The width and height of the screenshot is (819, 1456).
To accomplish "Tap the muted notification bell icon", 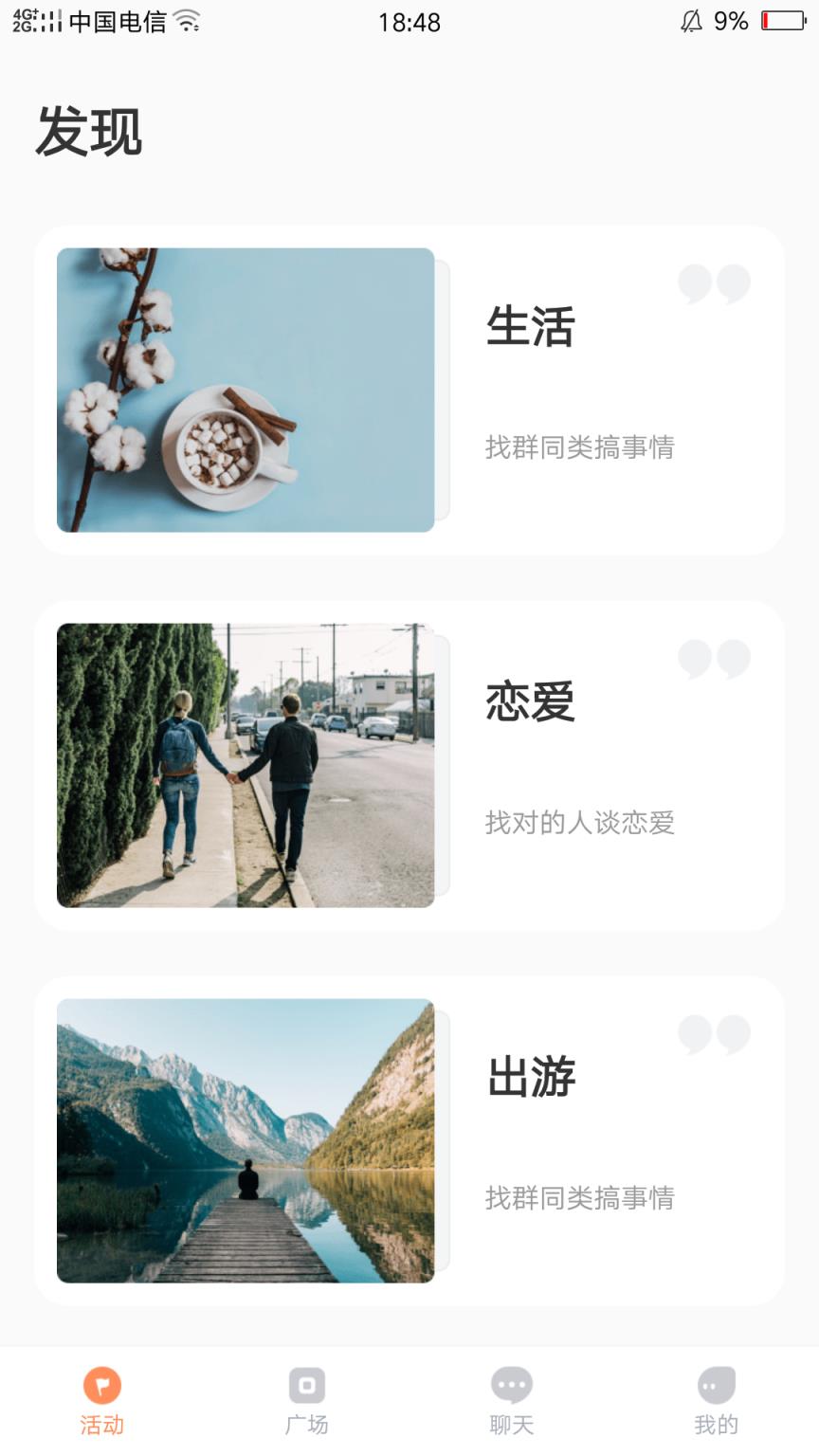I will tap(691, 22).
